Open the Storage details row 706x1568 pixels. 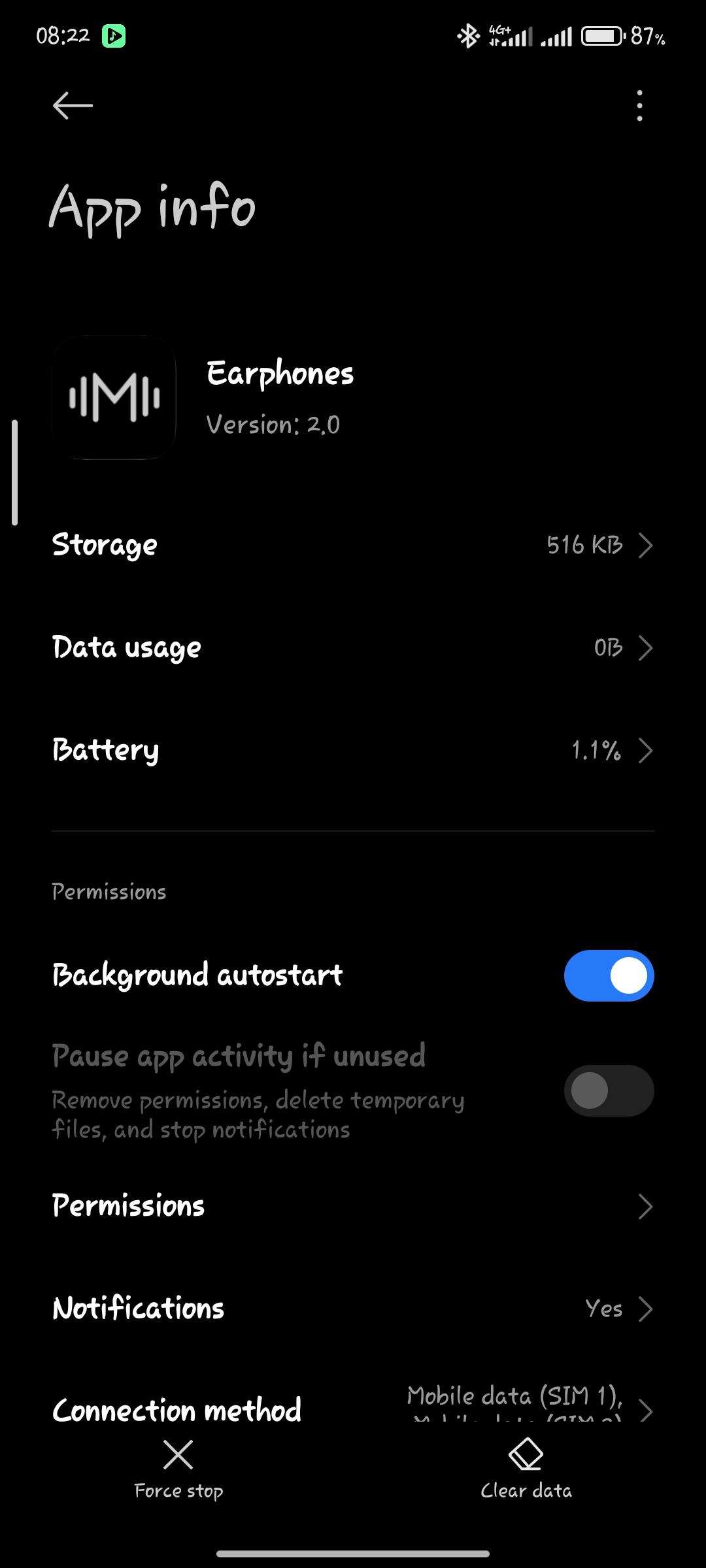[x=353, y=545]
